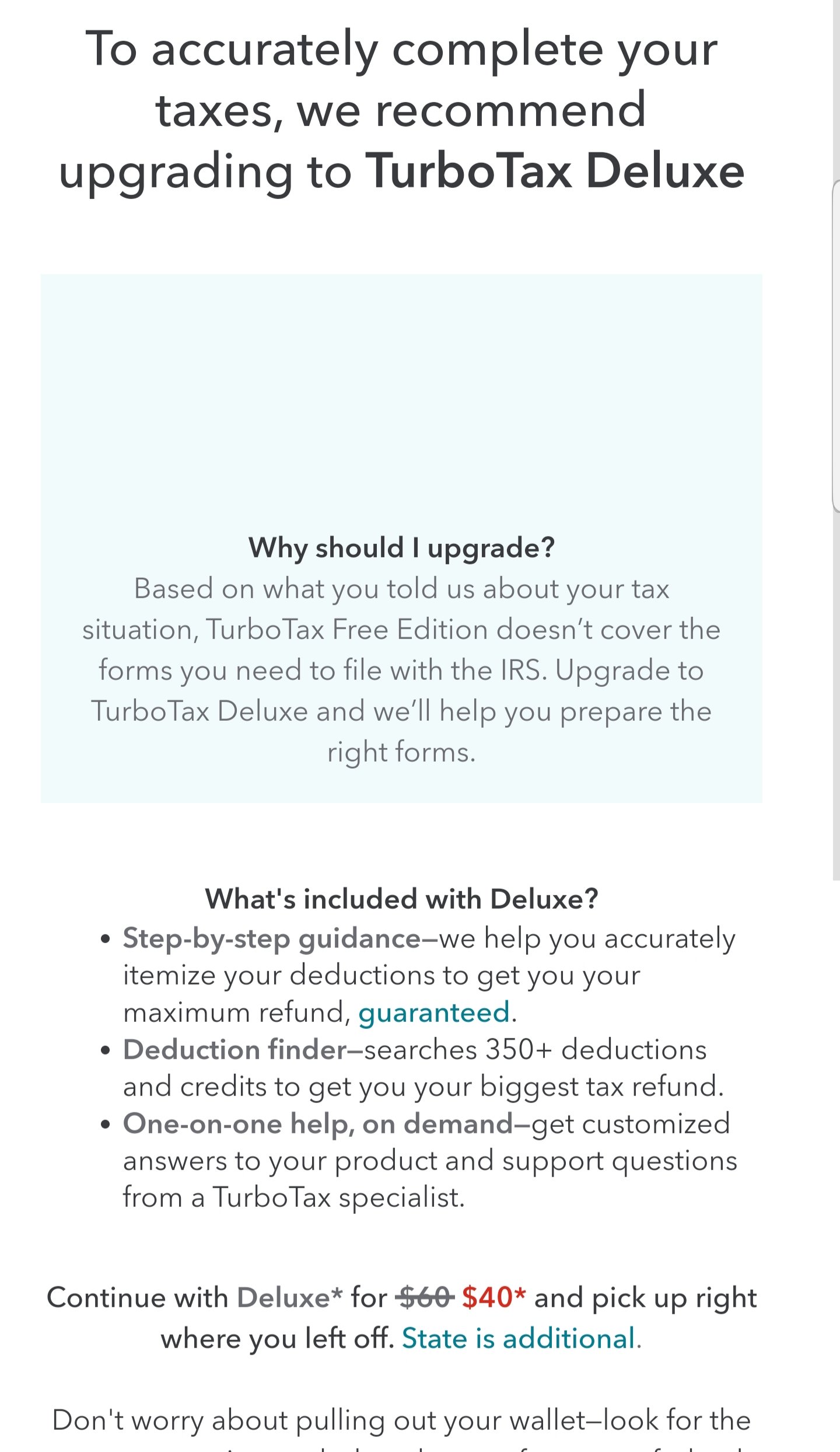This screenshot has height=1452, width=840.
Task: Tap the State is additional link
Action: pyautogui.click(x=518, y=1338)
